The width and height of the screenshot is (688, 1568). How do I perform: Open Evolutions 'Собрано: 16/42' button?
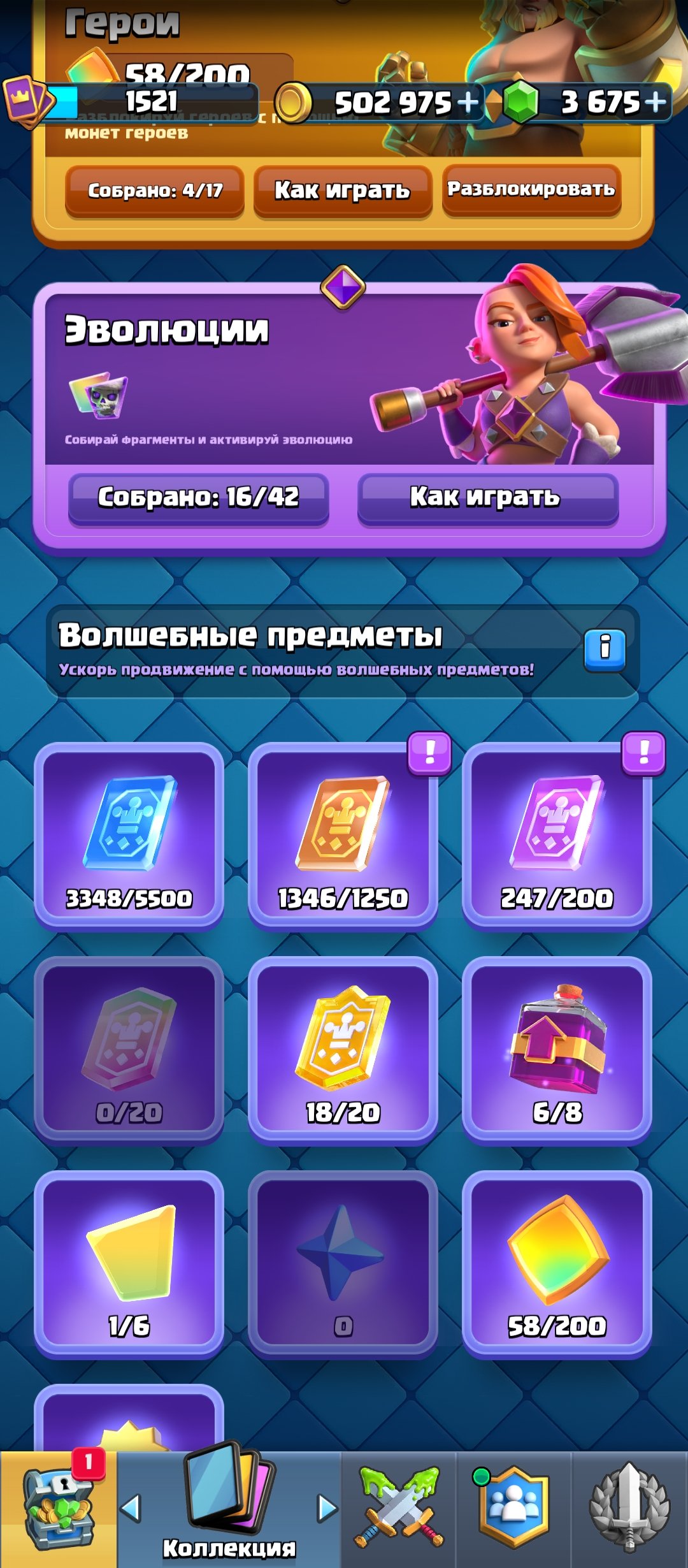tap(198, 498)
